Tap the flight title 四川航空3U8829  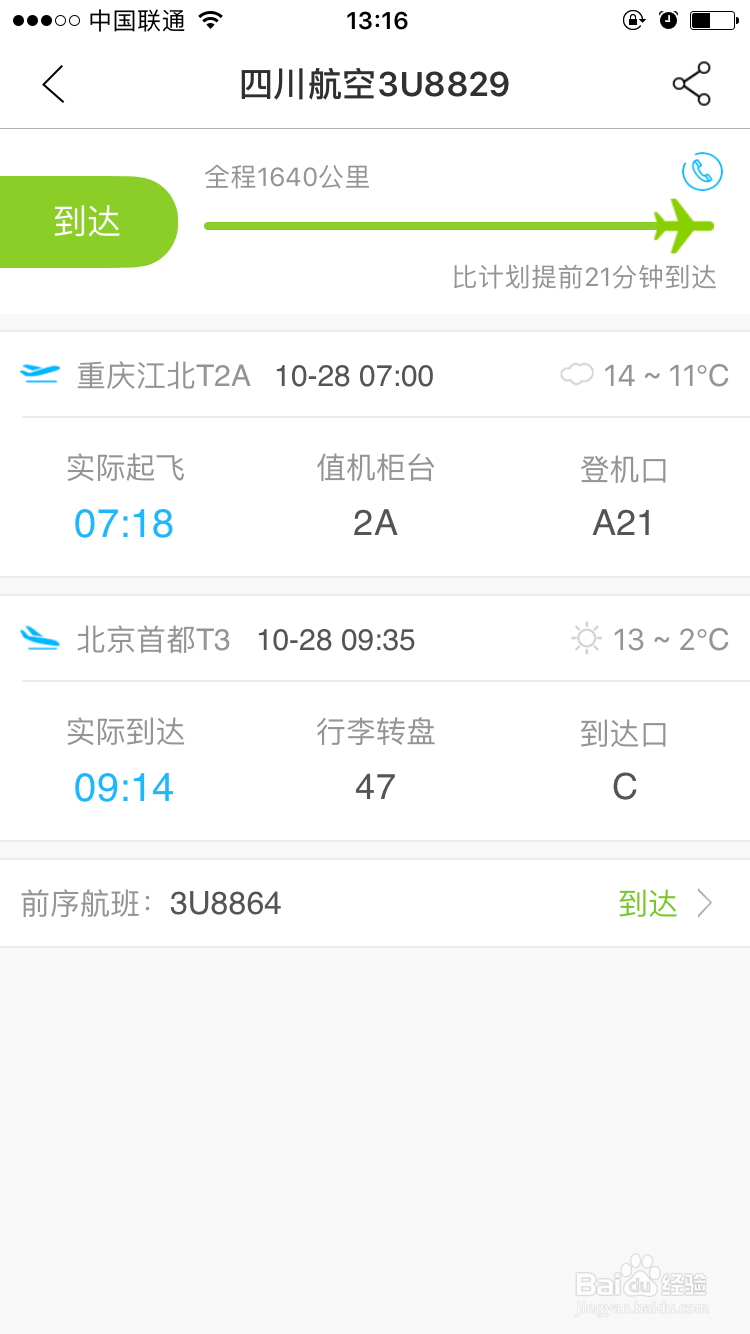click(375, 84)
